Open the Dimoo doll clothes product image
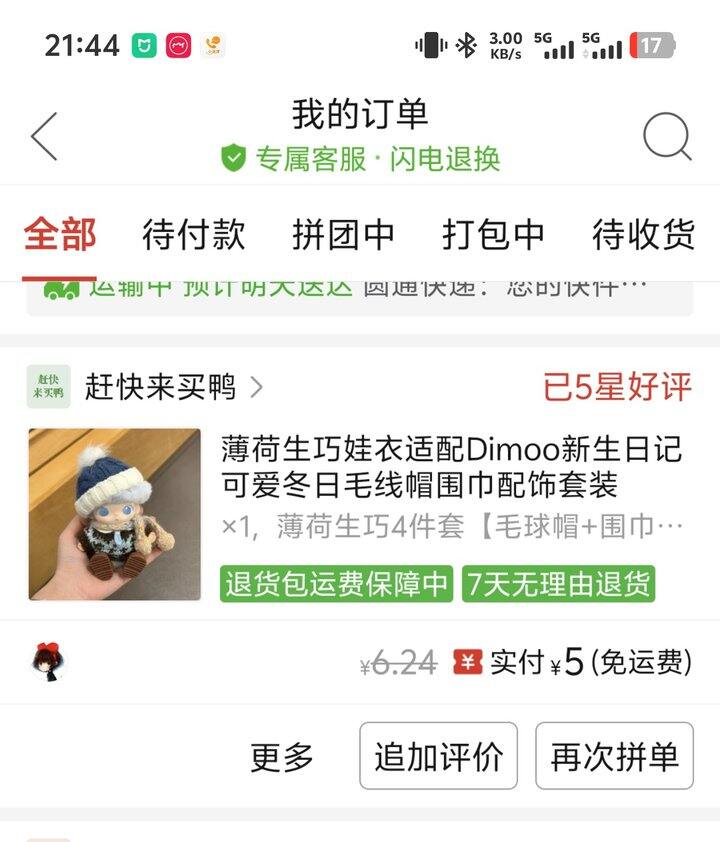 click(114, 514)
